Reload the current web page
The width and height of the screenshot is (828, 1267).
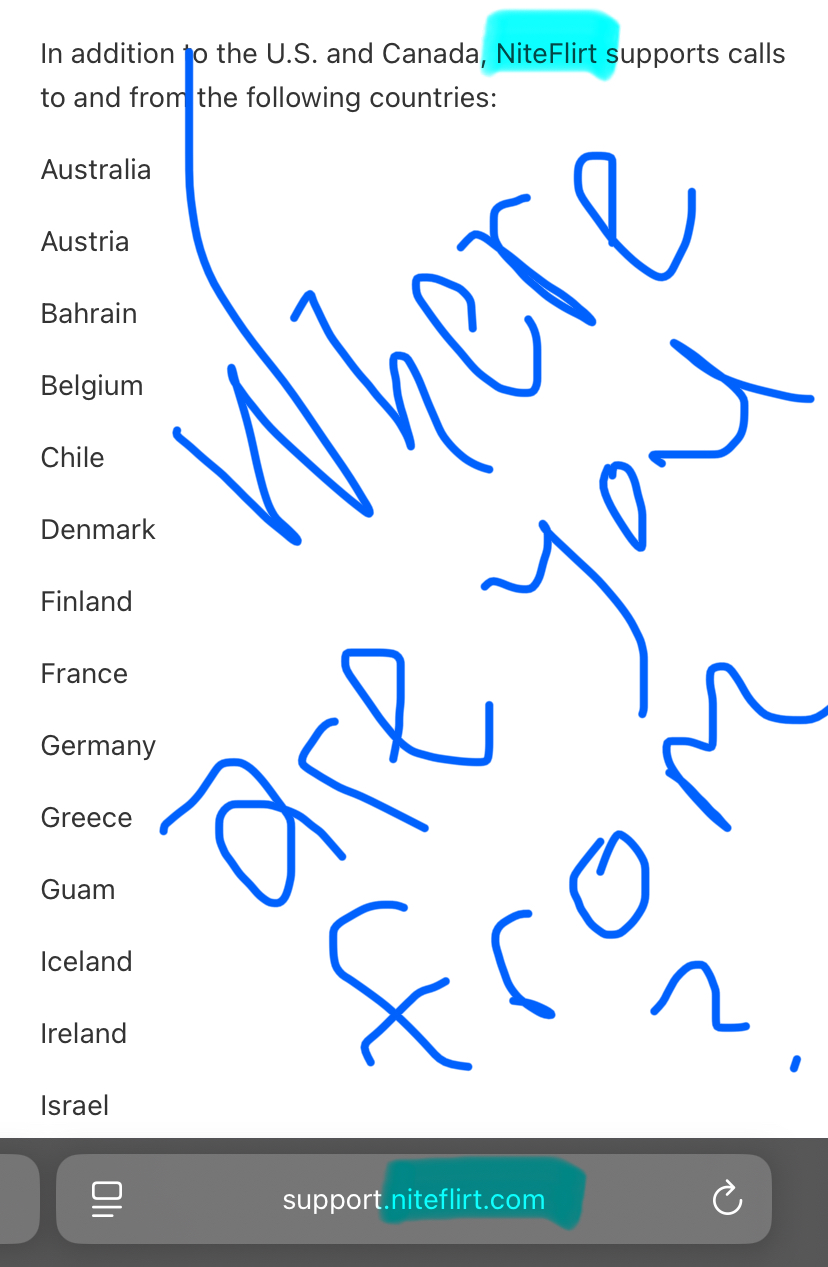726,1199
